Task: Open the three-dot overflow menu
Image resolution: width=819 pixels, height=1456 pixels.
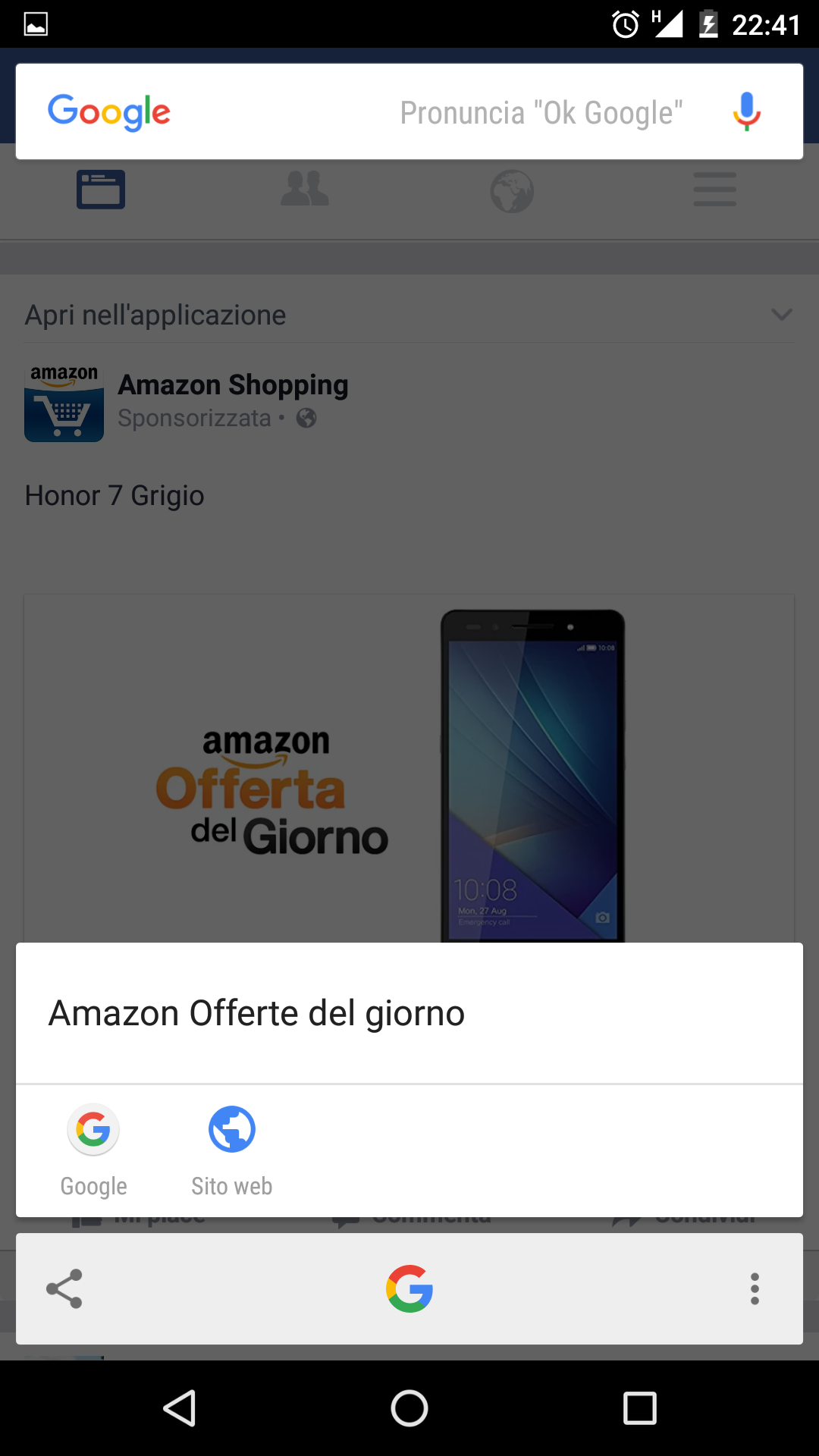Action: click(755, 1288)
